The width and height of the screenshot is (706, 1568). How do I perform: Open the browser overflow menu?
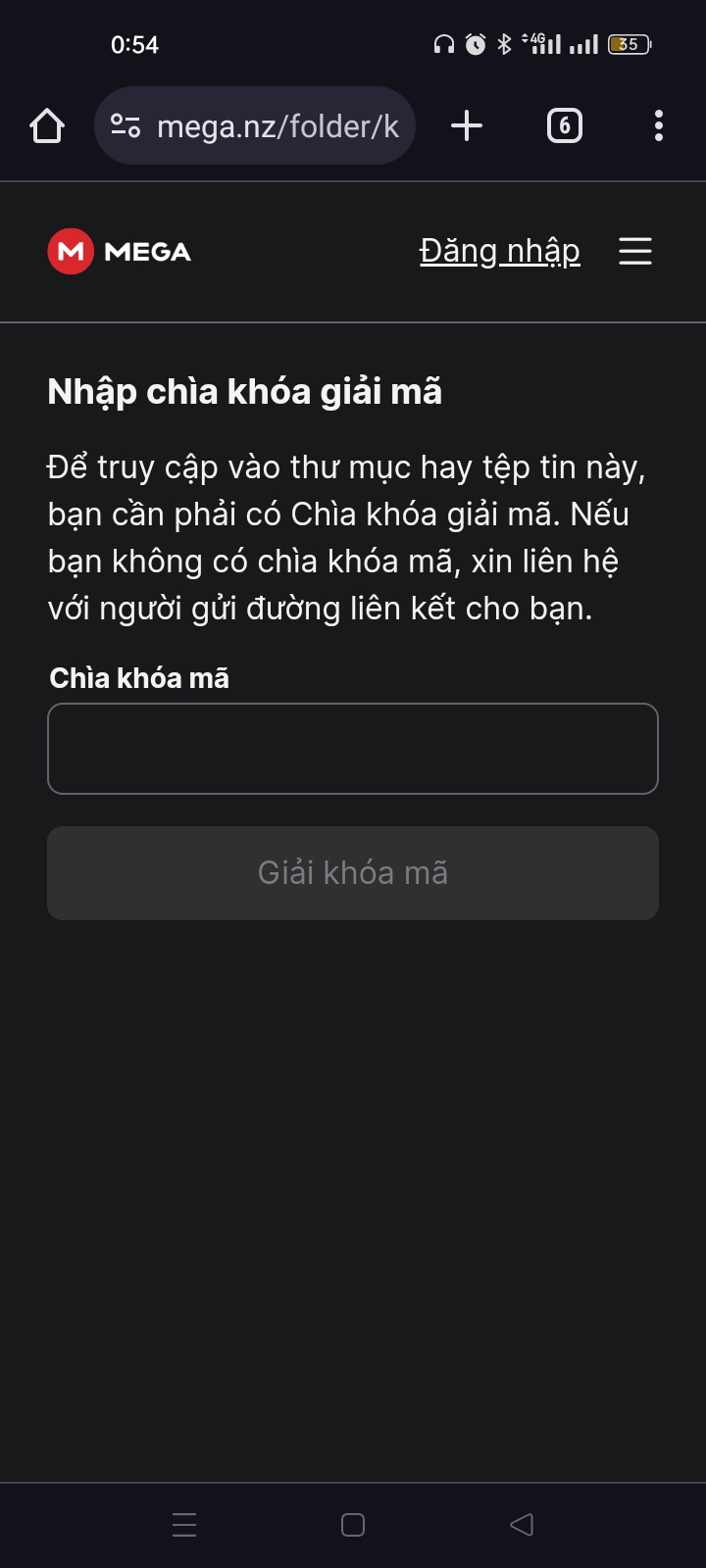658,126
